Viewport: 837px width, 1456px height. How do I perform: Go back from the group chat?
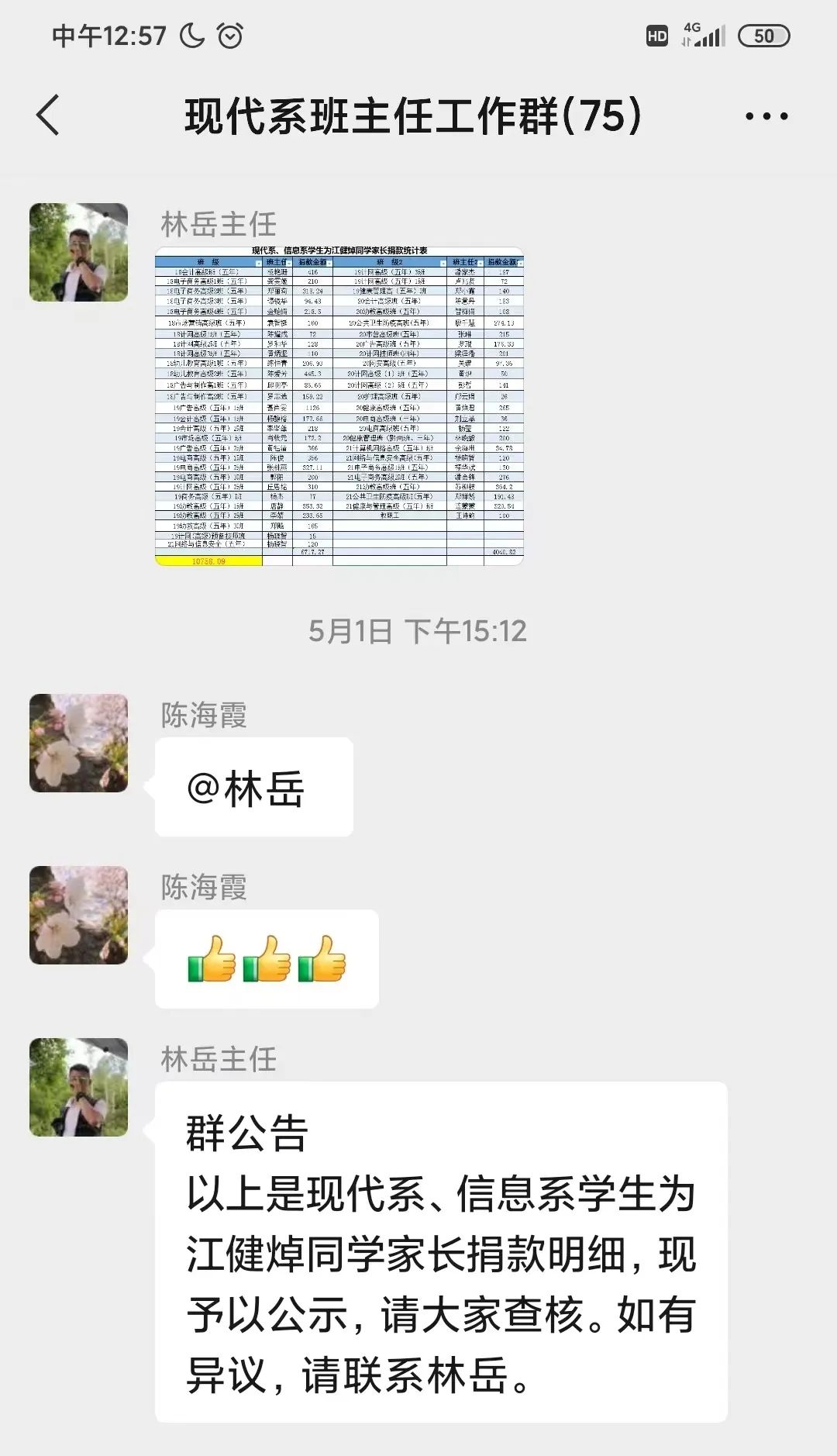click(x=48, y=116)
